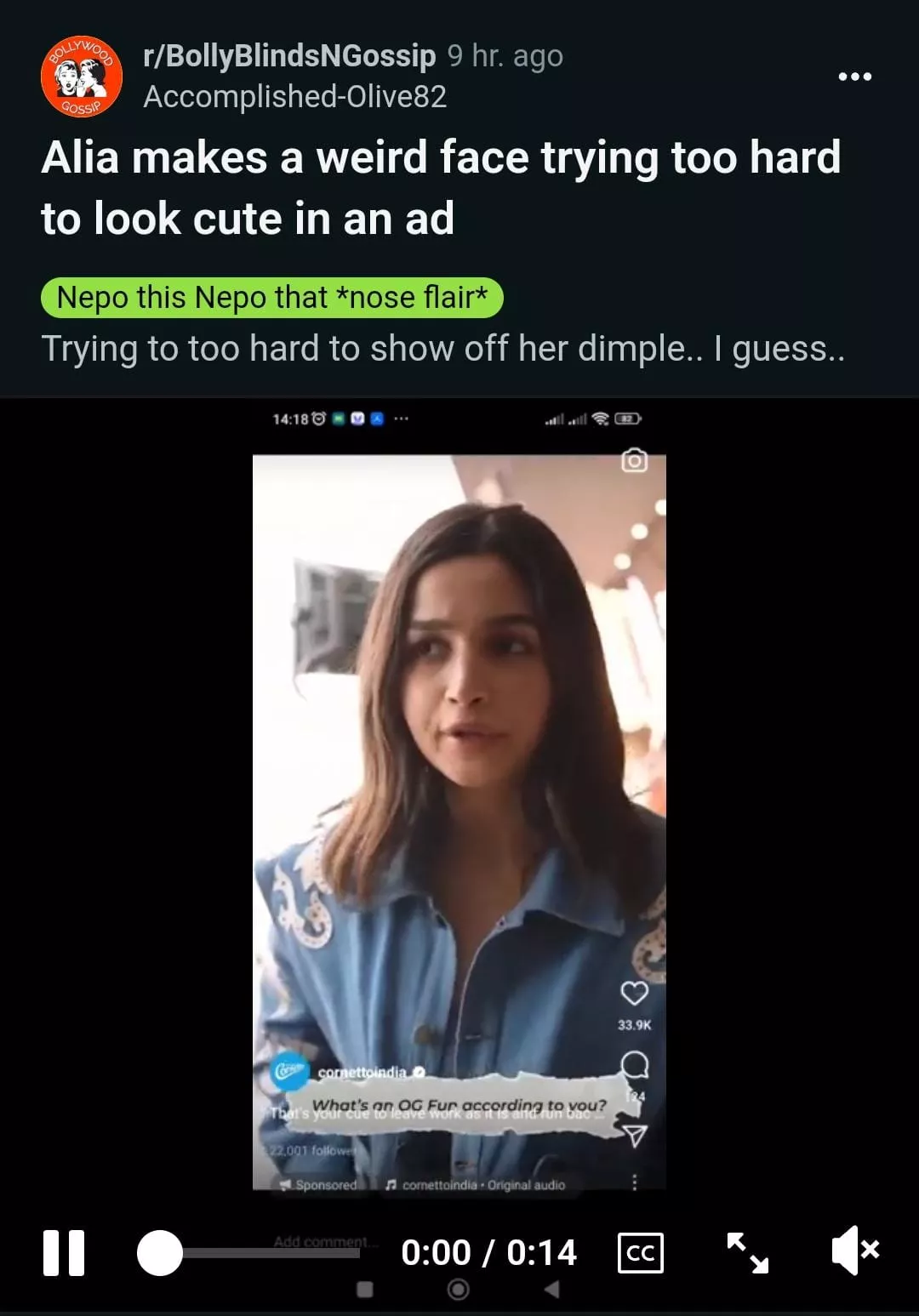Visit the r/BollyBlindsNGossip subreddit name link
The height and width of the screenshot is (1316, 919).
point(289,56)
